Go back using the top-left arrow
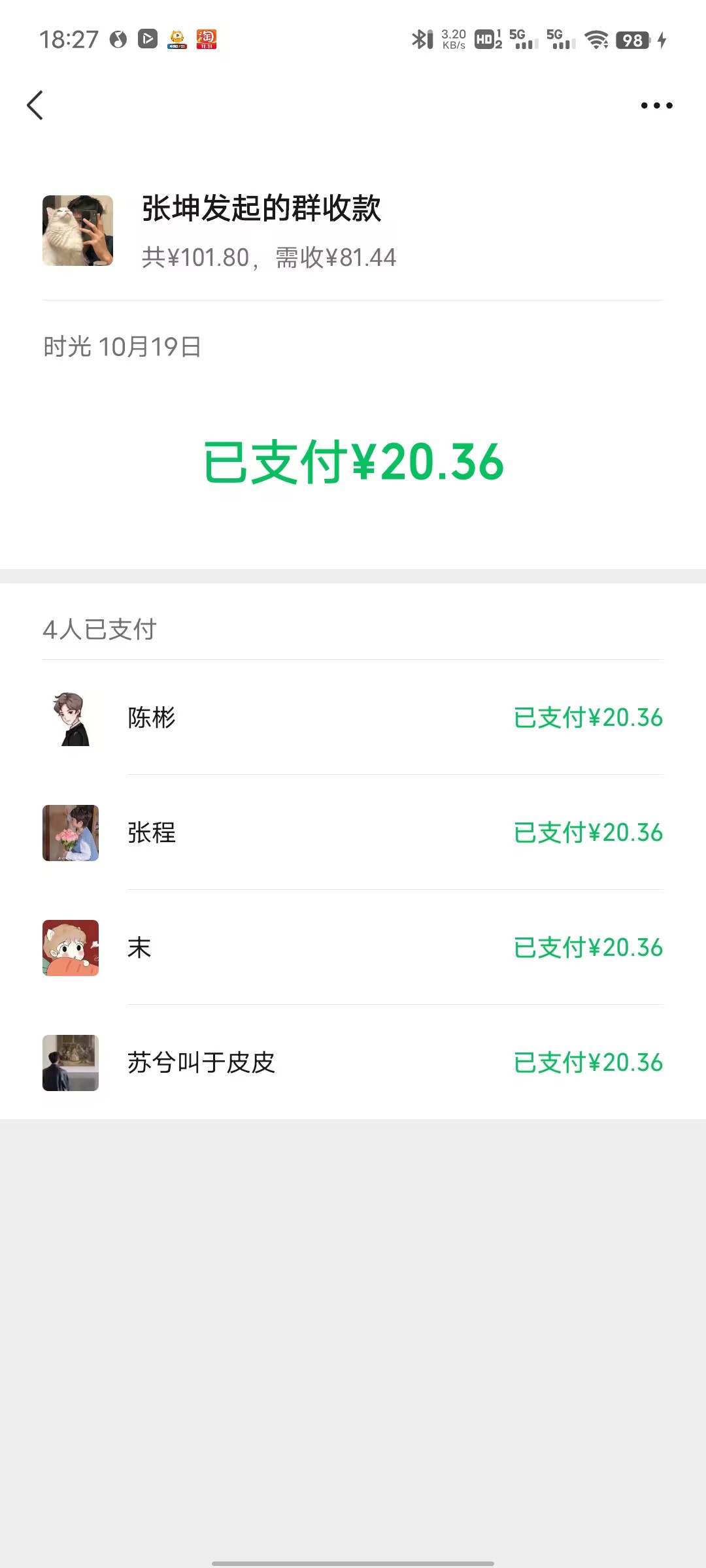 coord(35,105)
